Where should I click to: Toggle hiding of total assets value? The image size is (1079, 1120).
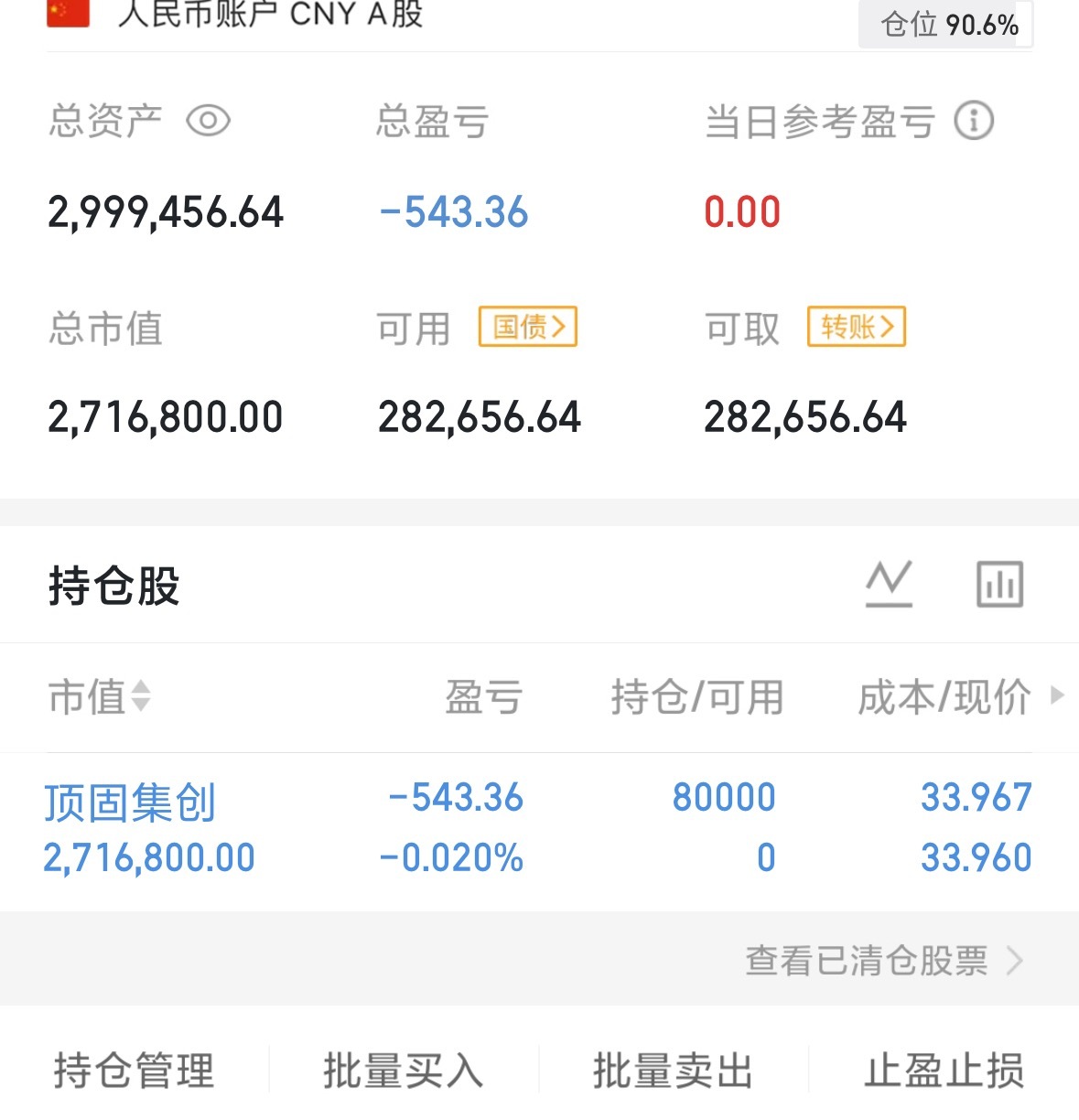pos(209,120)
